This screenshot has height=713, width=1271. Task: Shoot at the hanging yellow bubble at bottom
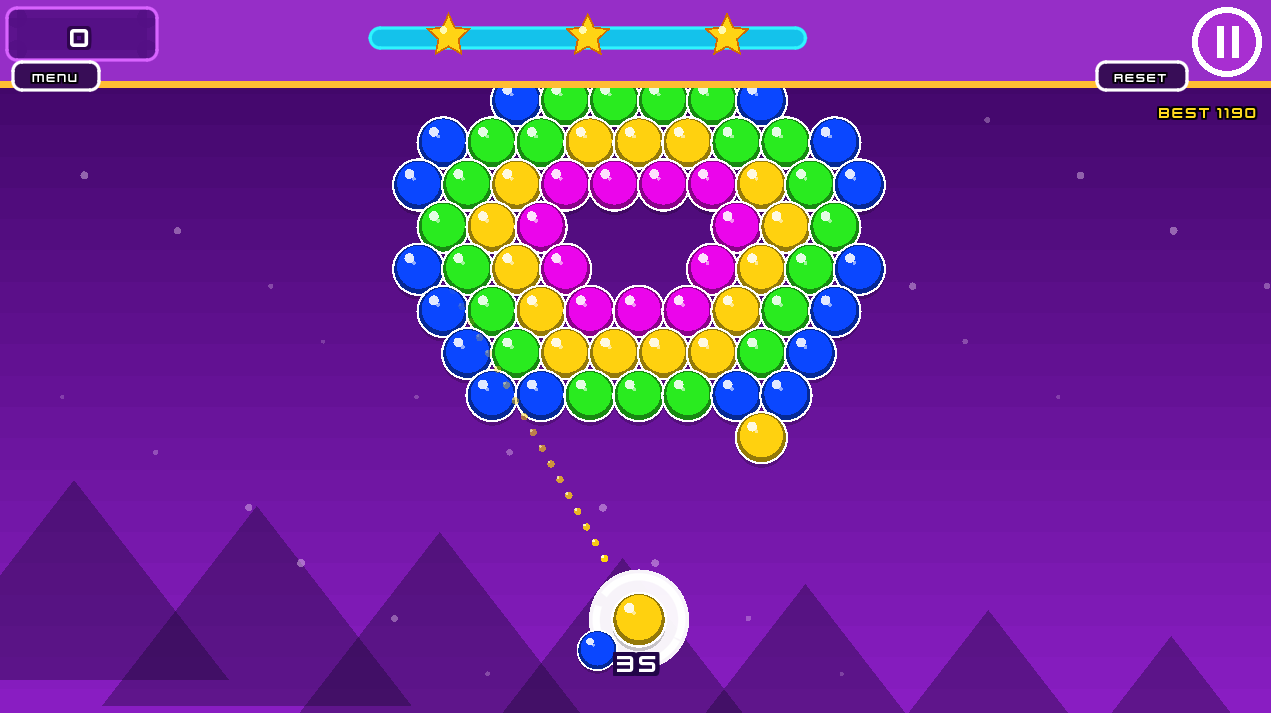click(762, 438)
